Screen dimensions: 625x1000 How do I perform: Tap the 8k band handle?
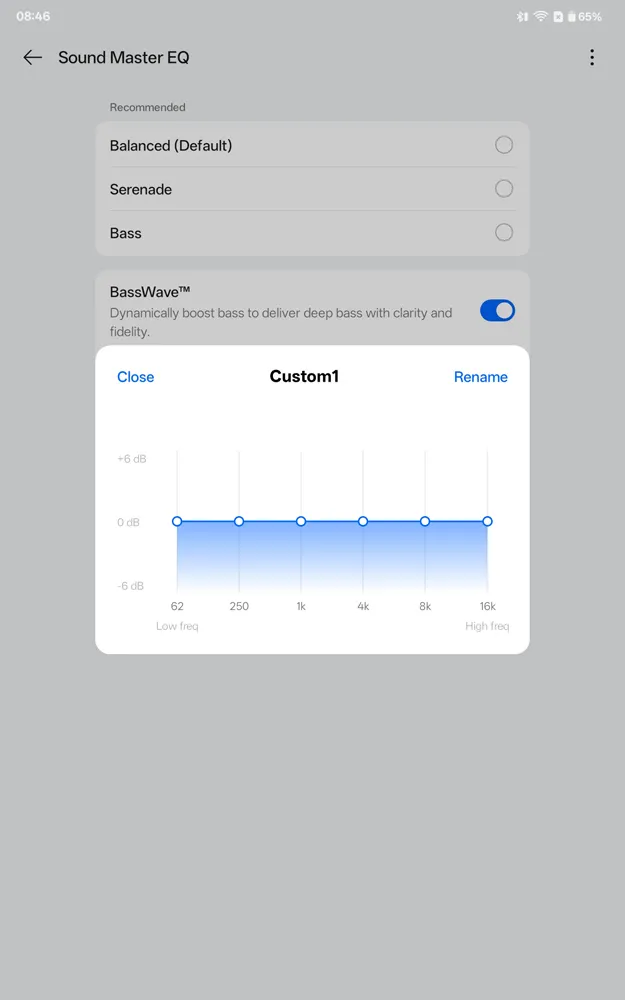tap(425, 521)
